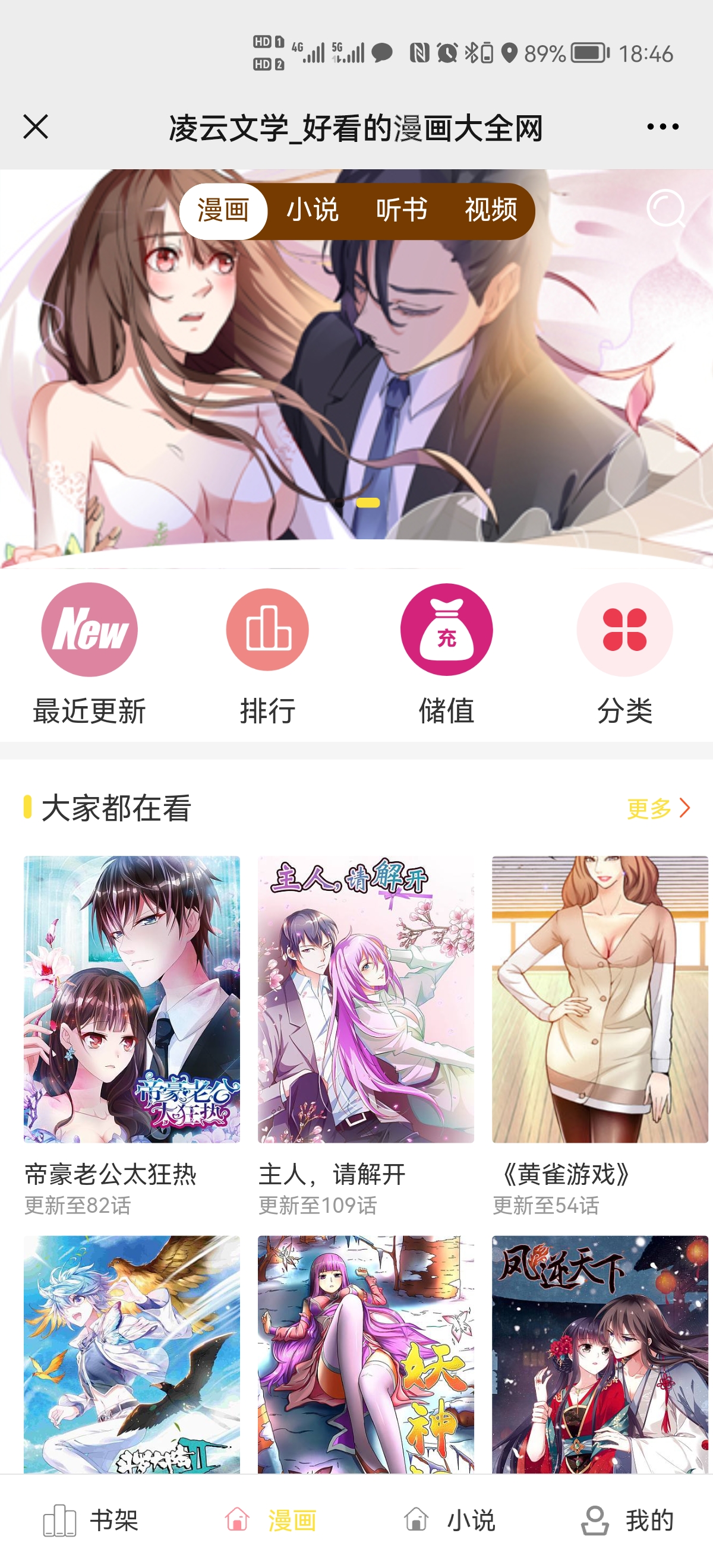Open the comic 《黄雀游戏》
This screenshot has width=713, height=1568.
[600, 999]
